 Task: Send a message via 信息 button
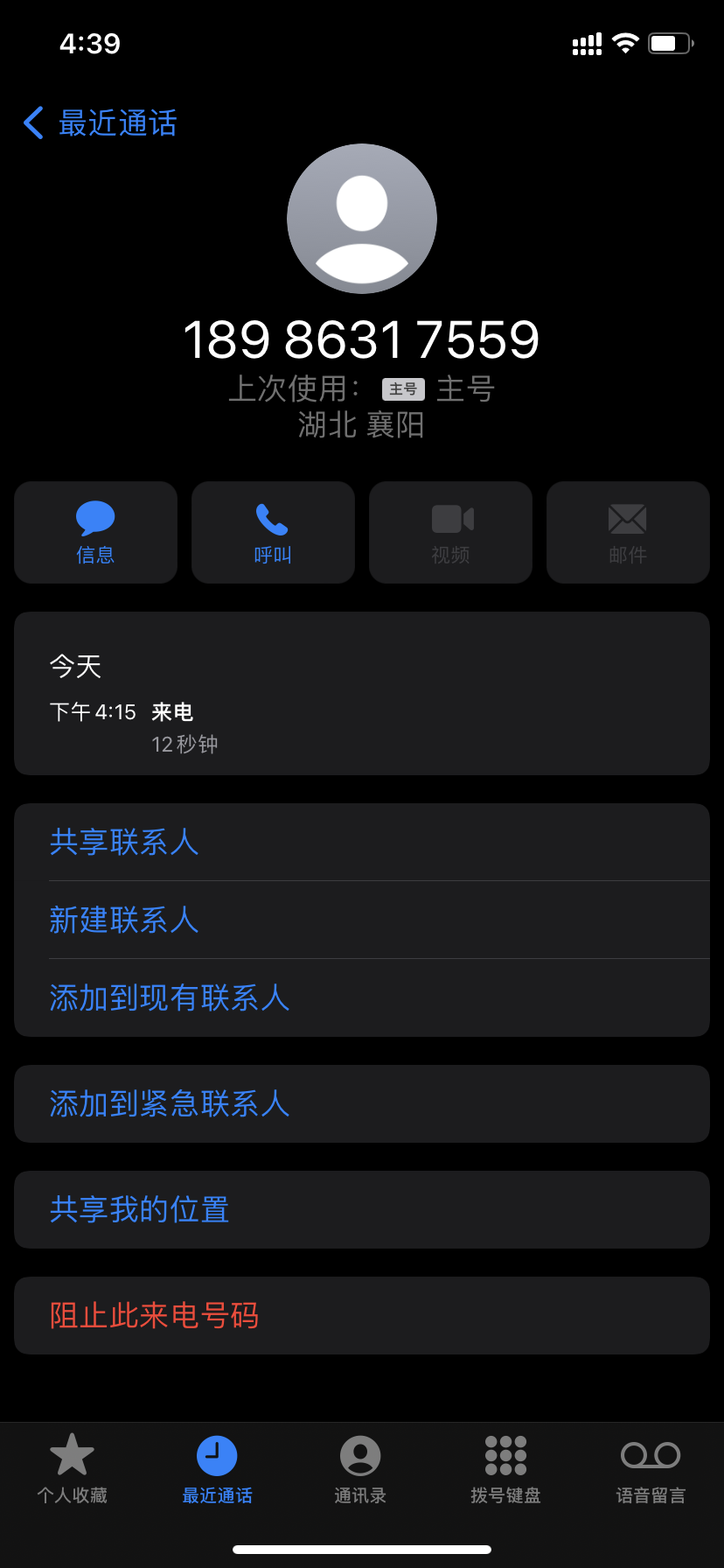[95, 532]
